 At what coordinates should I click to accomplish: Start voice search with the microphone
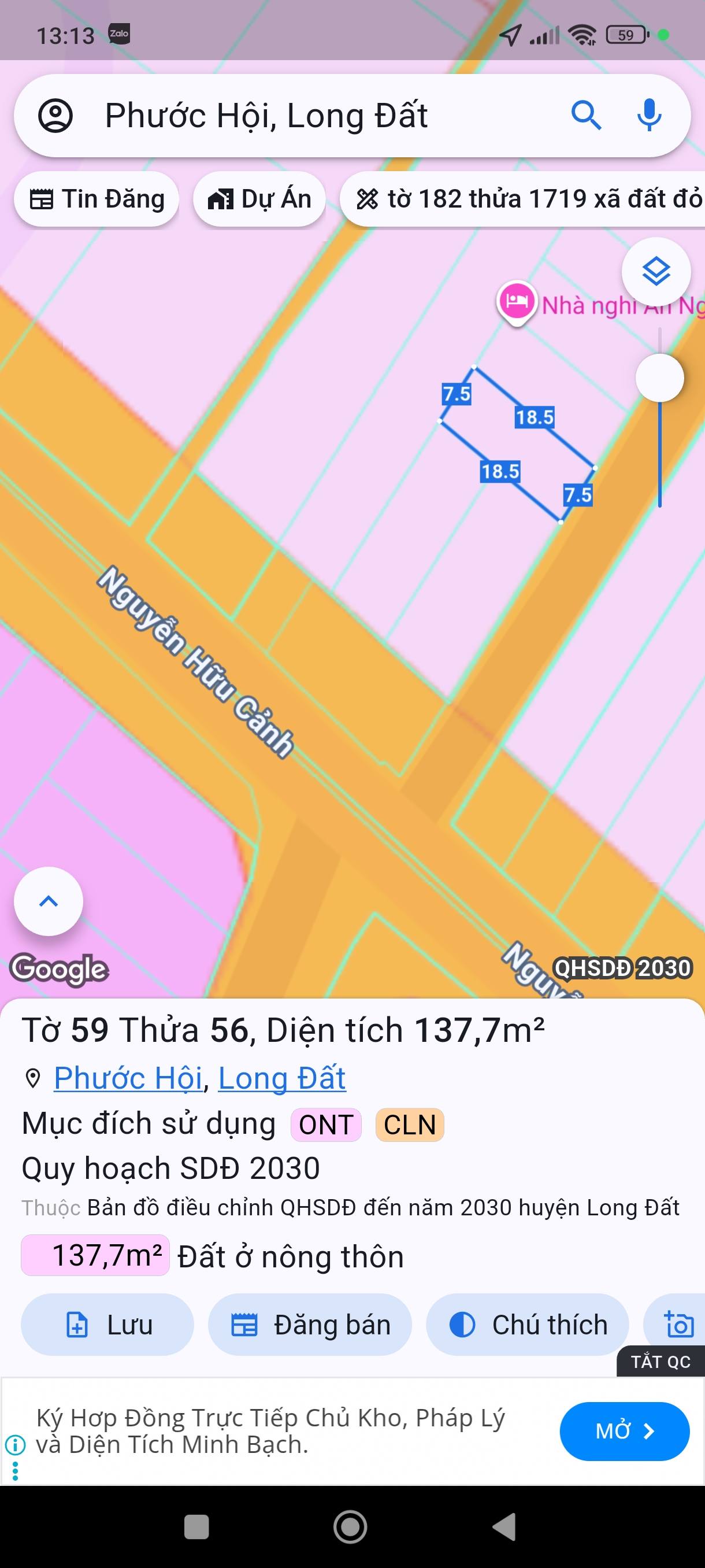[x=649, y=115]
